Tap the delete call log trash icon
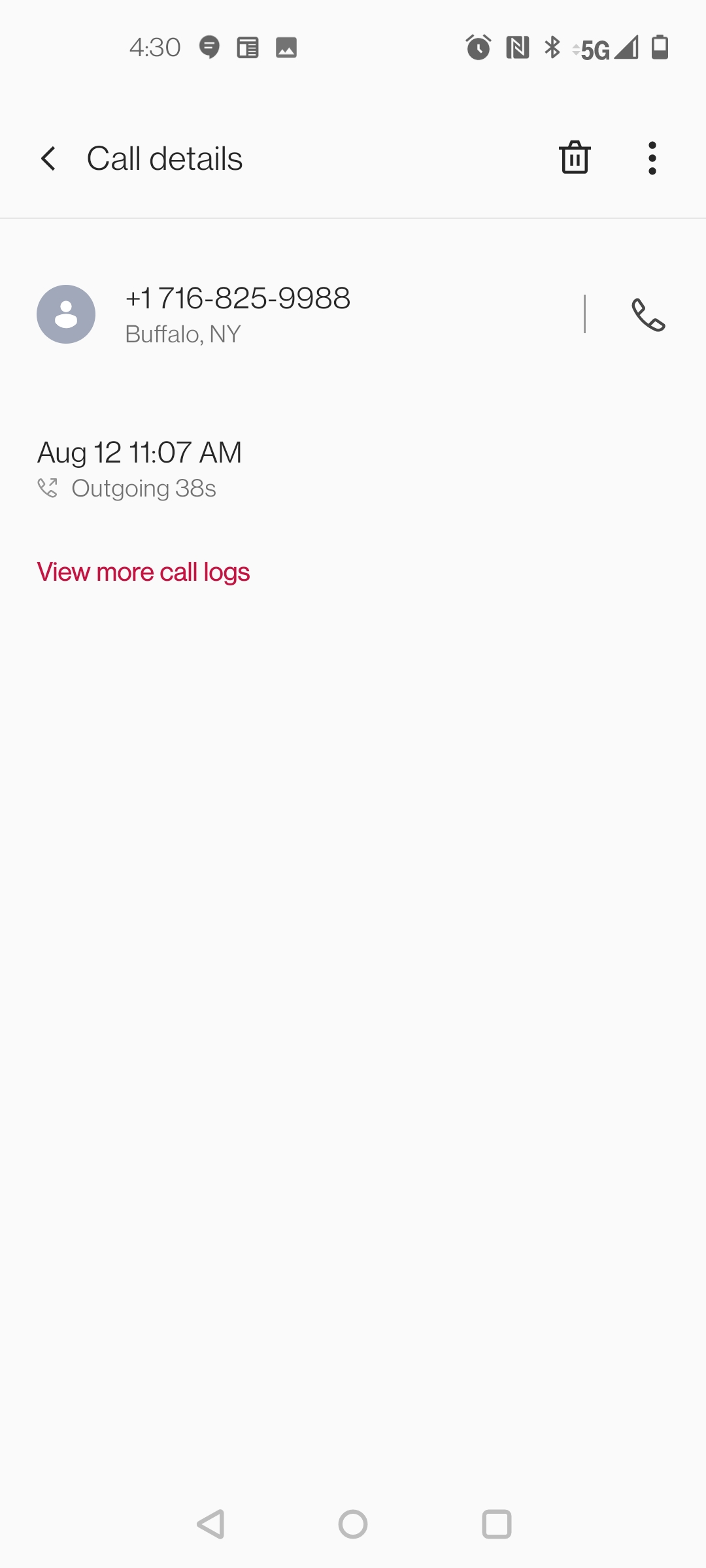 coord(575,157)
